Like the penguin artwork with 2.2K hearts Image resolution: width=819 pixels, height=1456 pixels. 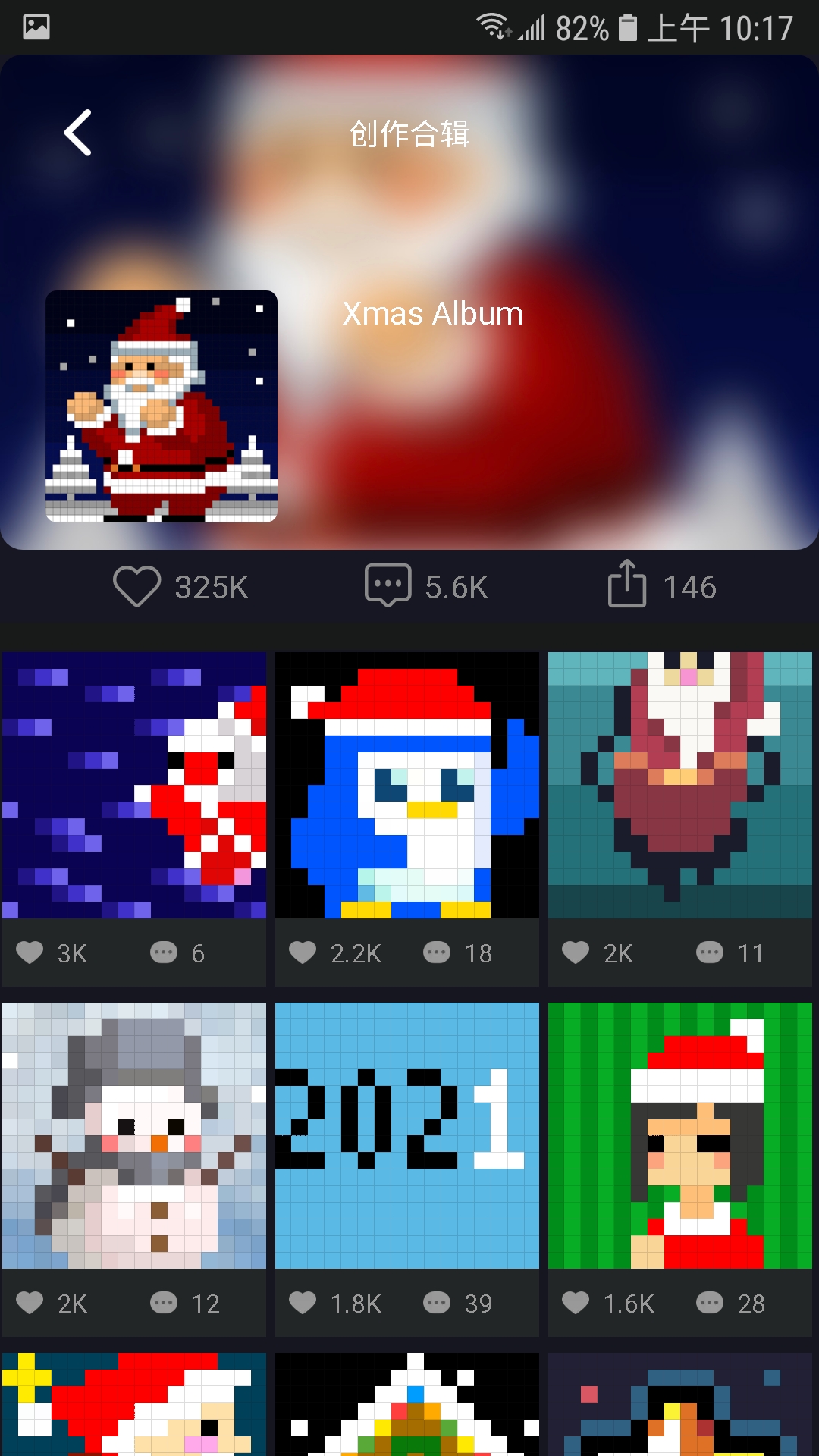tap(303, 952)
